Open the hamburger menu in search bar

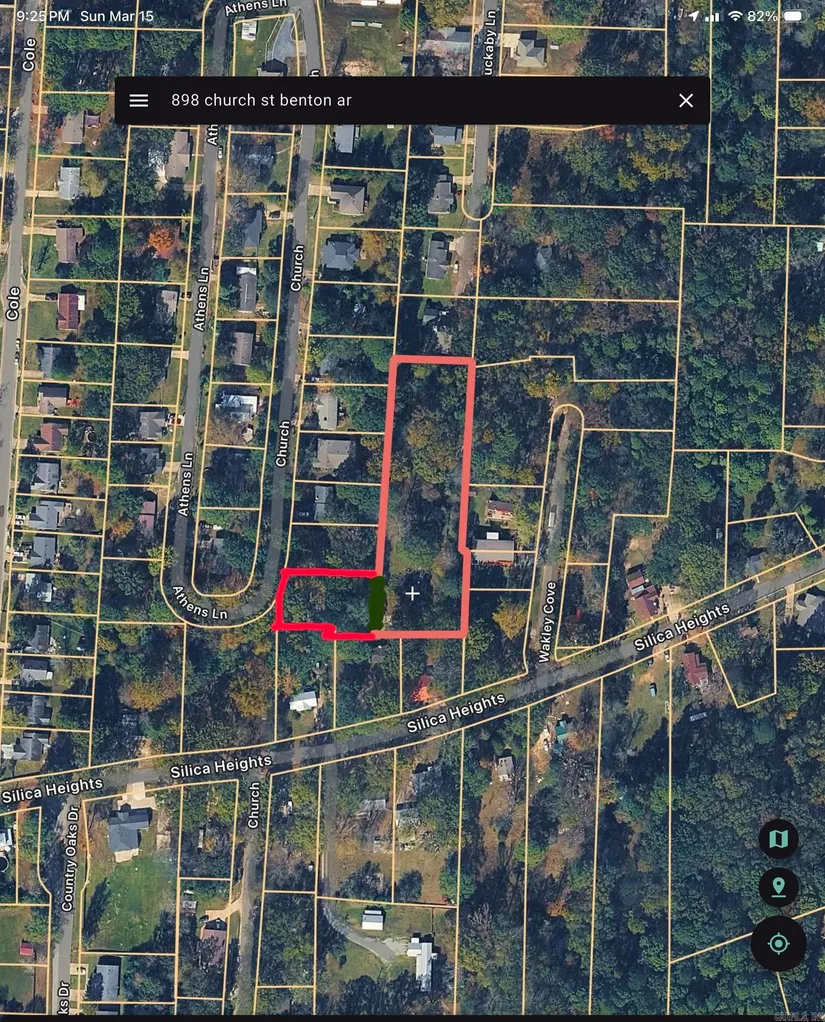(139, 100)
